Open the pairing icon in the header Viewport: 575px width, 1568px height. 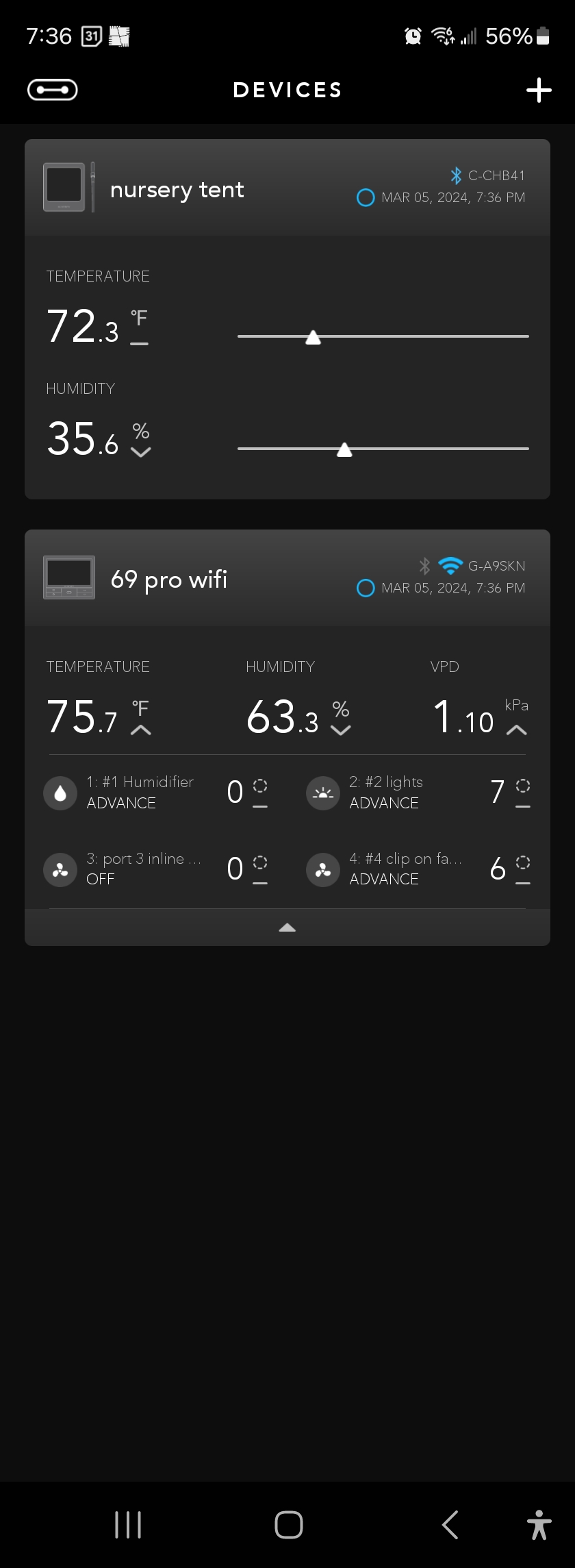click(x=52, y=90)
